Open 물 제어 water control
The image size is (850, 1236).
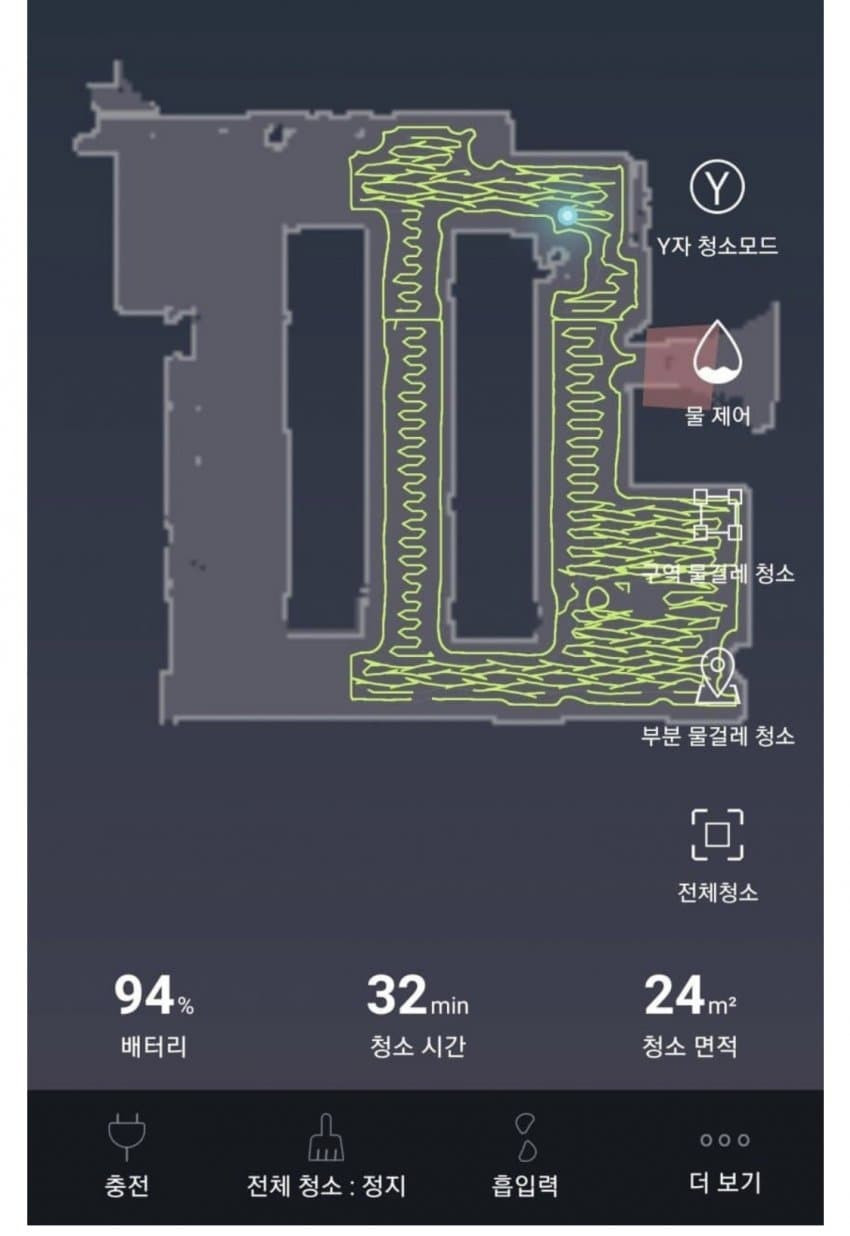(717, 354)
